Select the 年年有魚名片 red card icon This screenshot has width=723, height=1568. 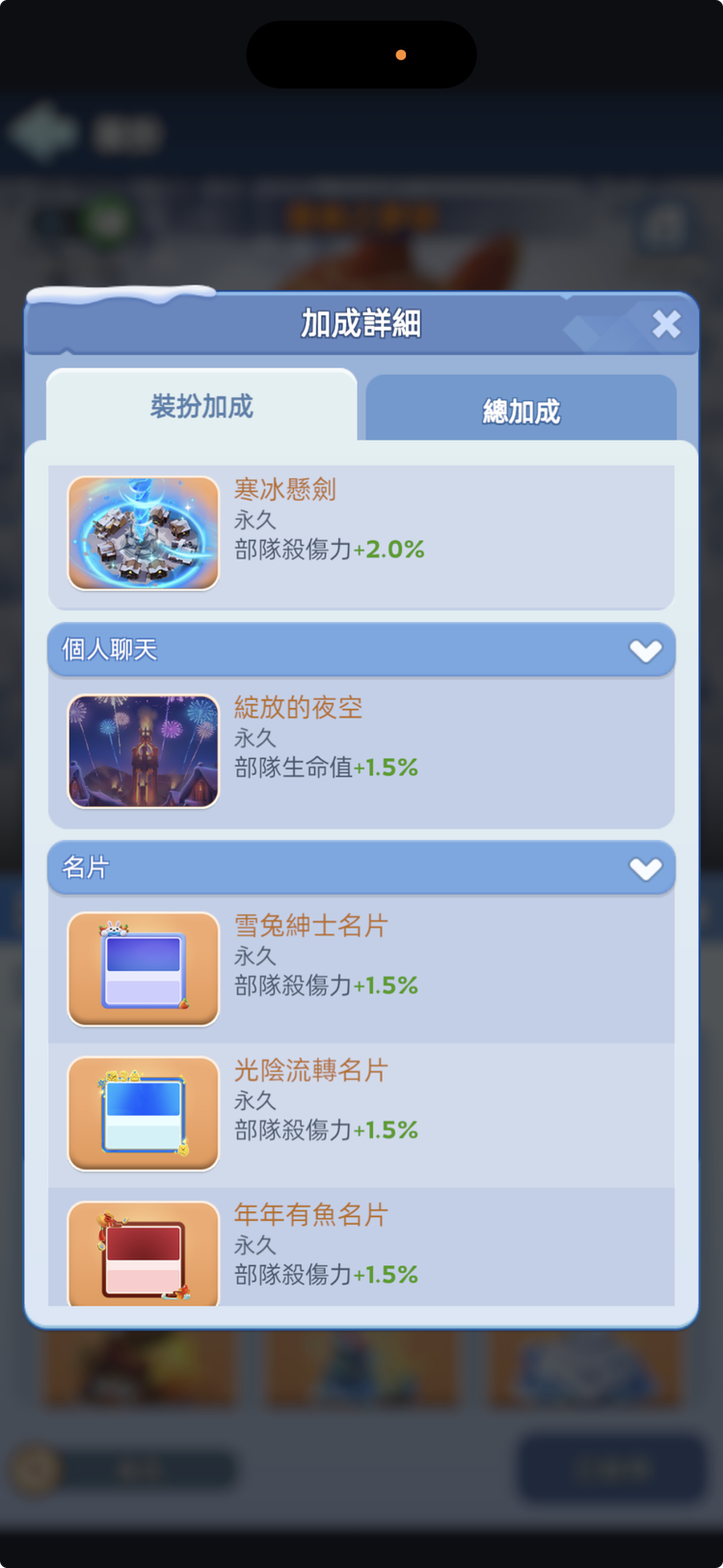[143, 1254]
